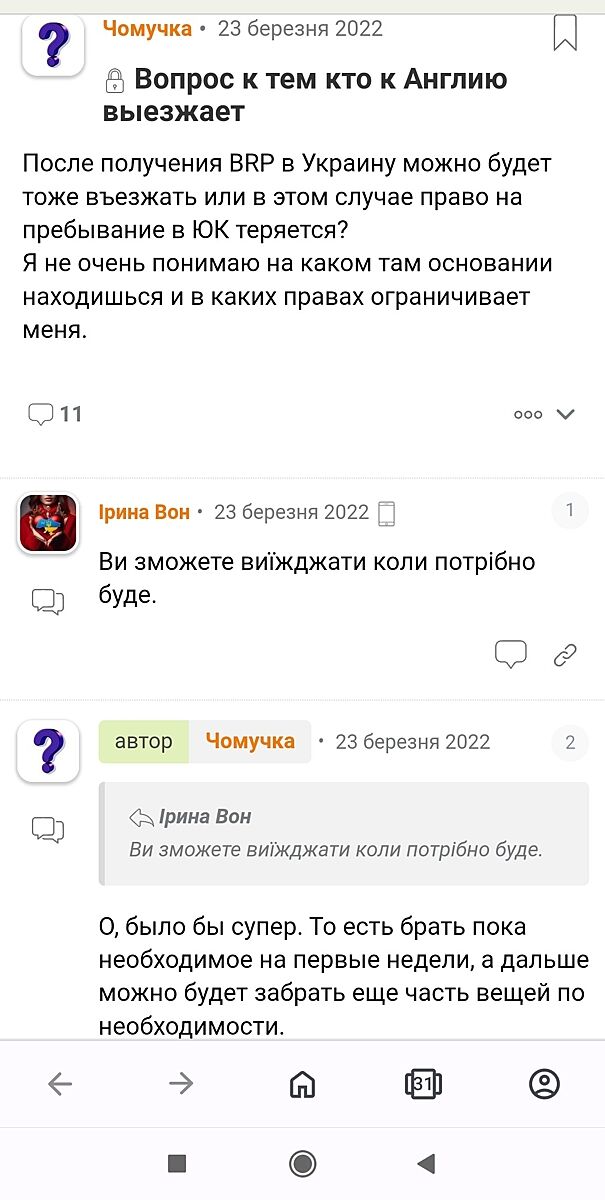
Task: Open the three-dot post options menu
Action: [527, 415]
